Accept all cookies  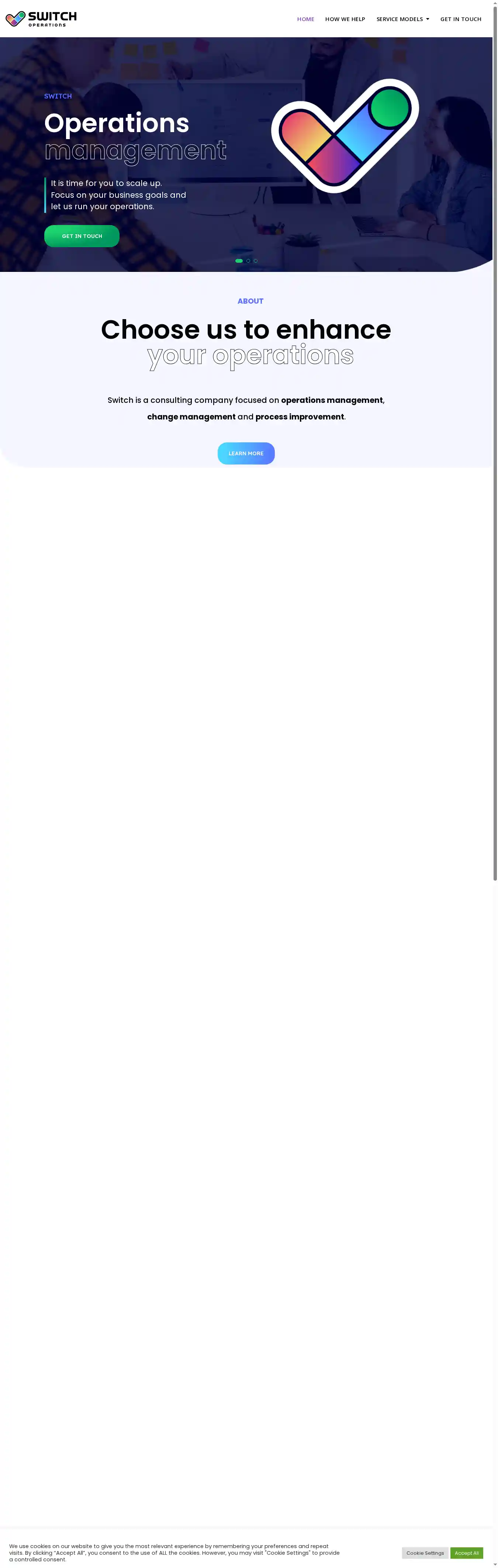[466, 1553]
